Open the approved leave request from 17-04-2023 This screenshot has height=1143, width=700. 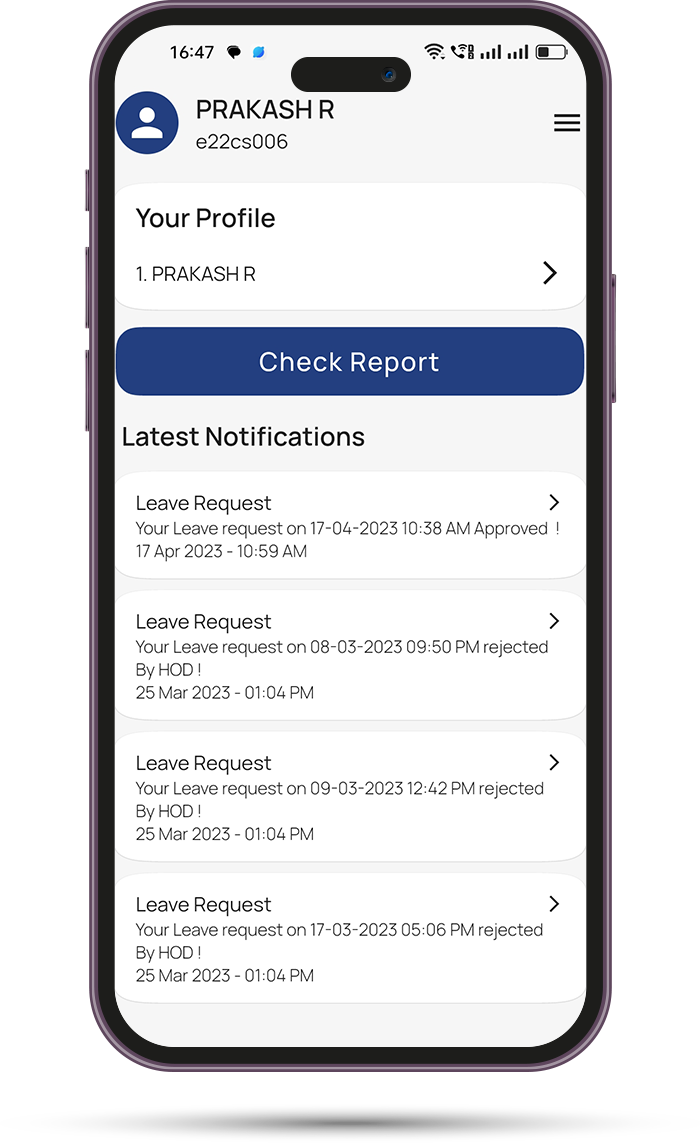pos(349,526)
